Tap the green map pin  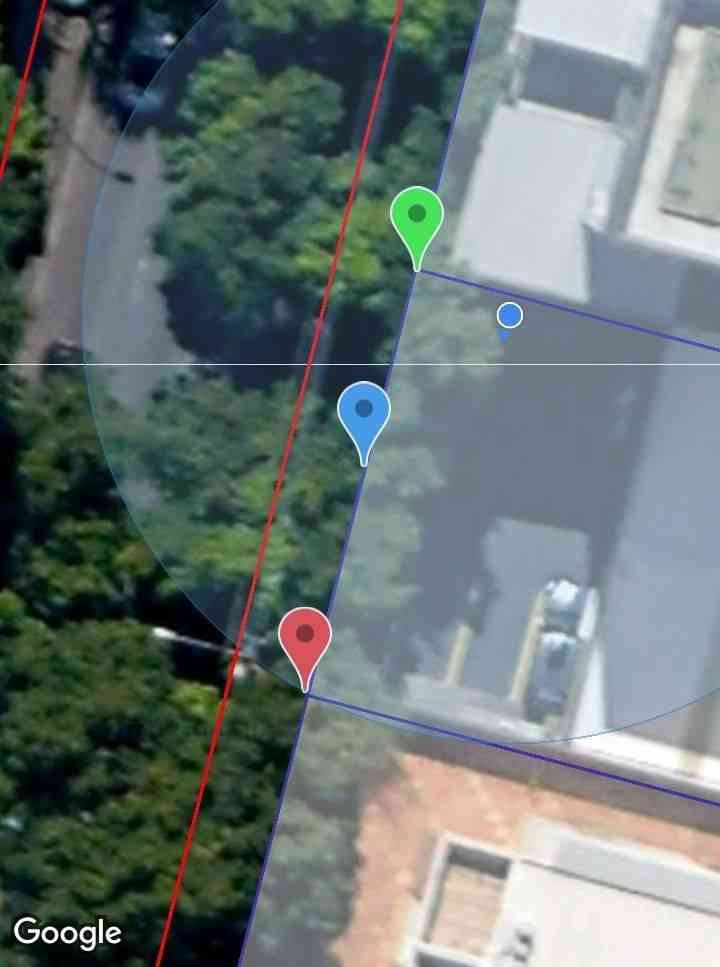(x=417, y=218)
